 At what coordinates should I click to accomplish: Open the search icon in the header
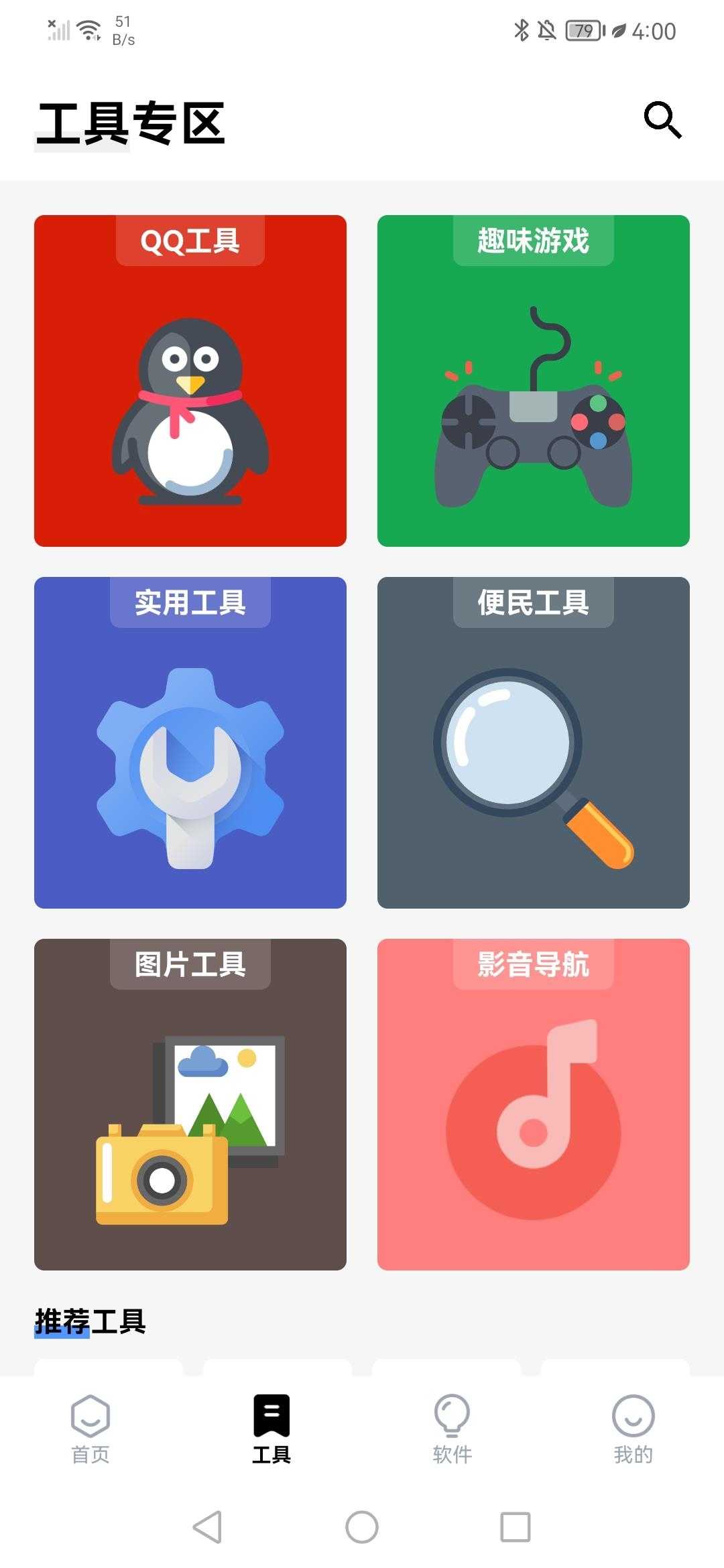pyautogui.click(x=662, y=121)
